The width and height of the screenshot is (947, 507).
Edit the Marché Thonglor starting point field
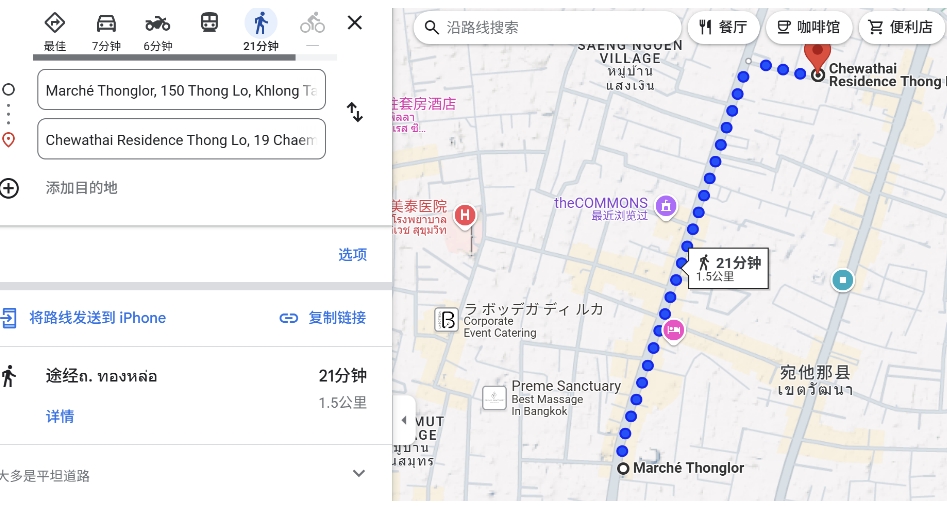181,90
